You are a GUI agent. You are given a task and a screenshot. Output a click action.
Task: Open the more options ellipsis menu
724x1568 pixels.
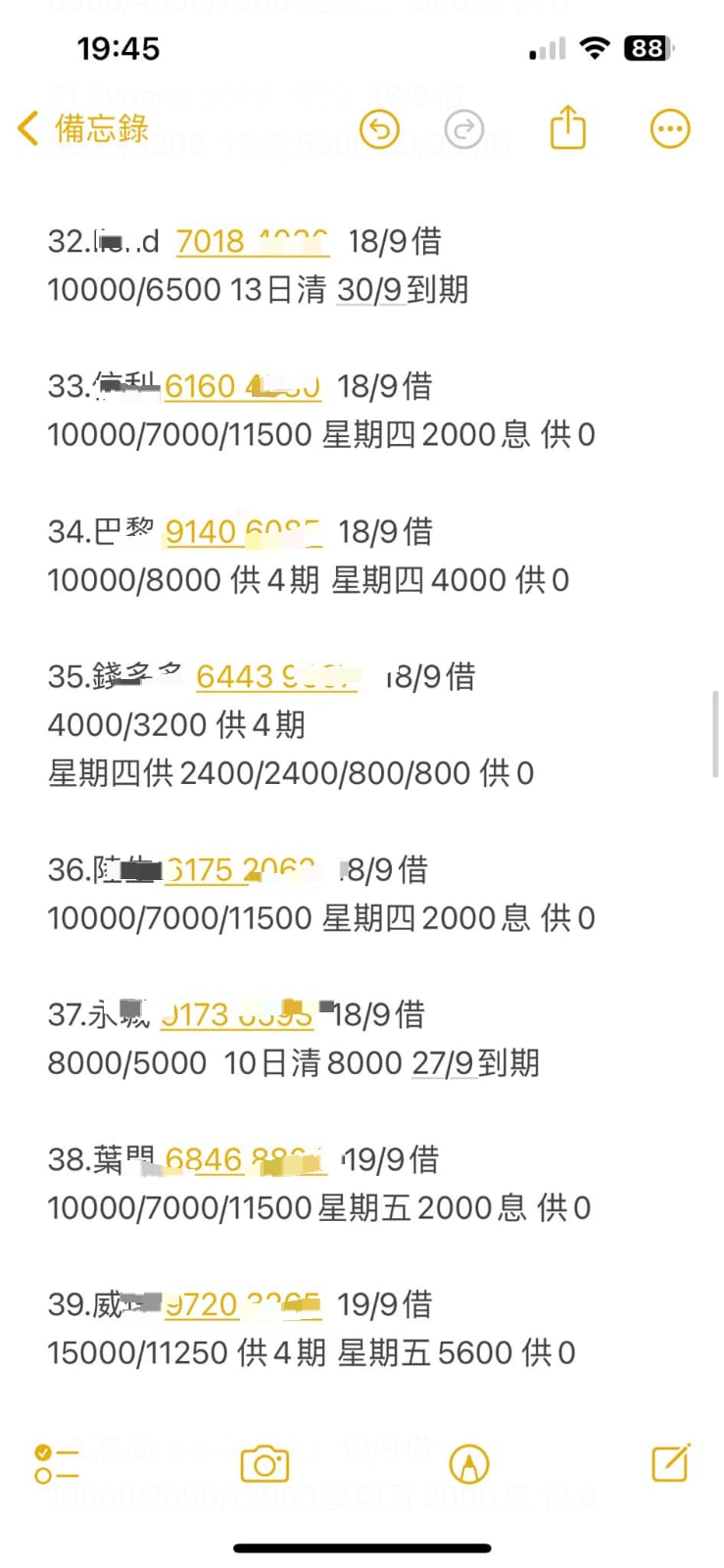(670, 128)
